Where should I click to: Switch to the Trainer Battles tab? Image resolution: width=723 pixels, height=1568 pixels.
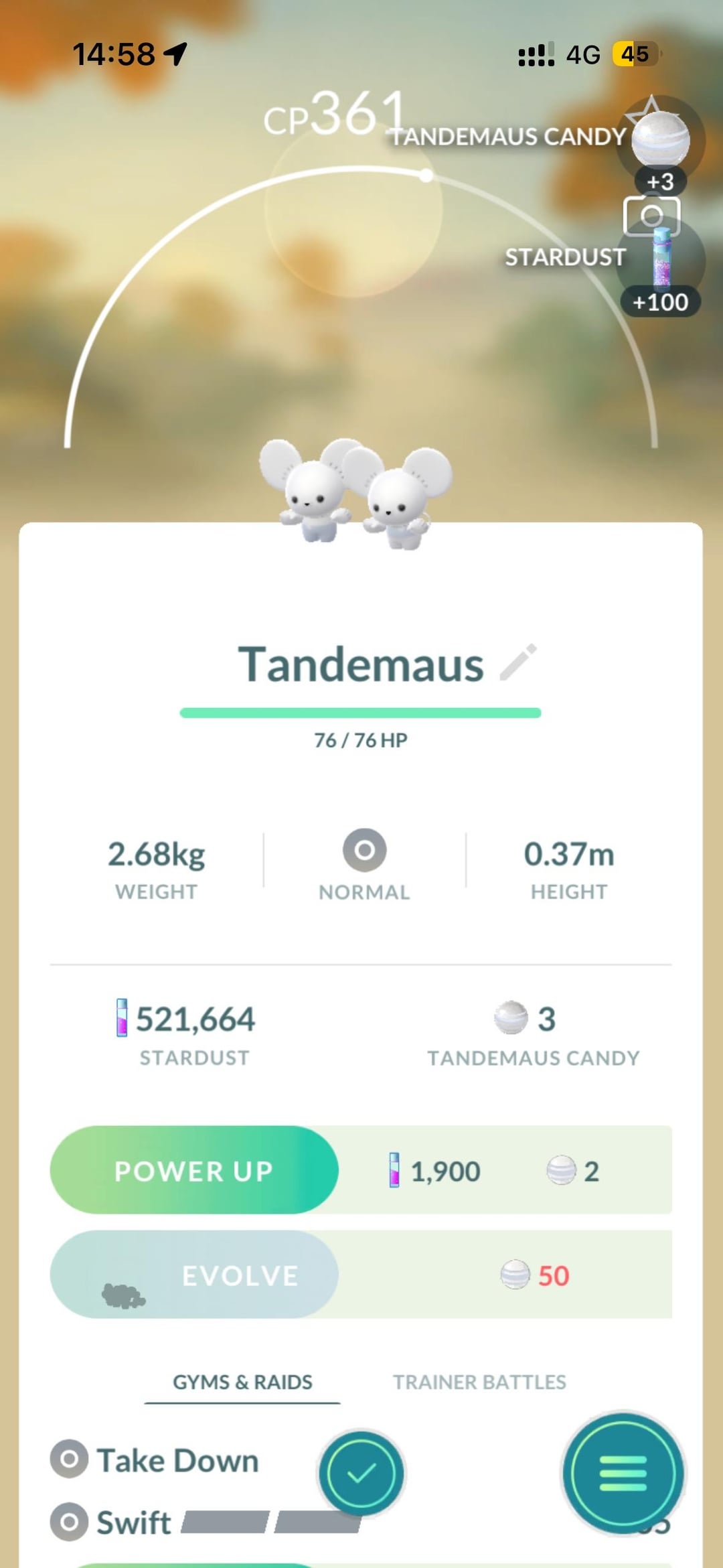[479, 1382]
